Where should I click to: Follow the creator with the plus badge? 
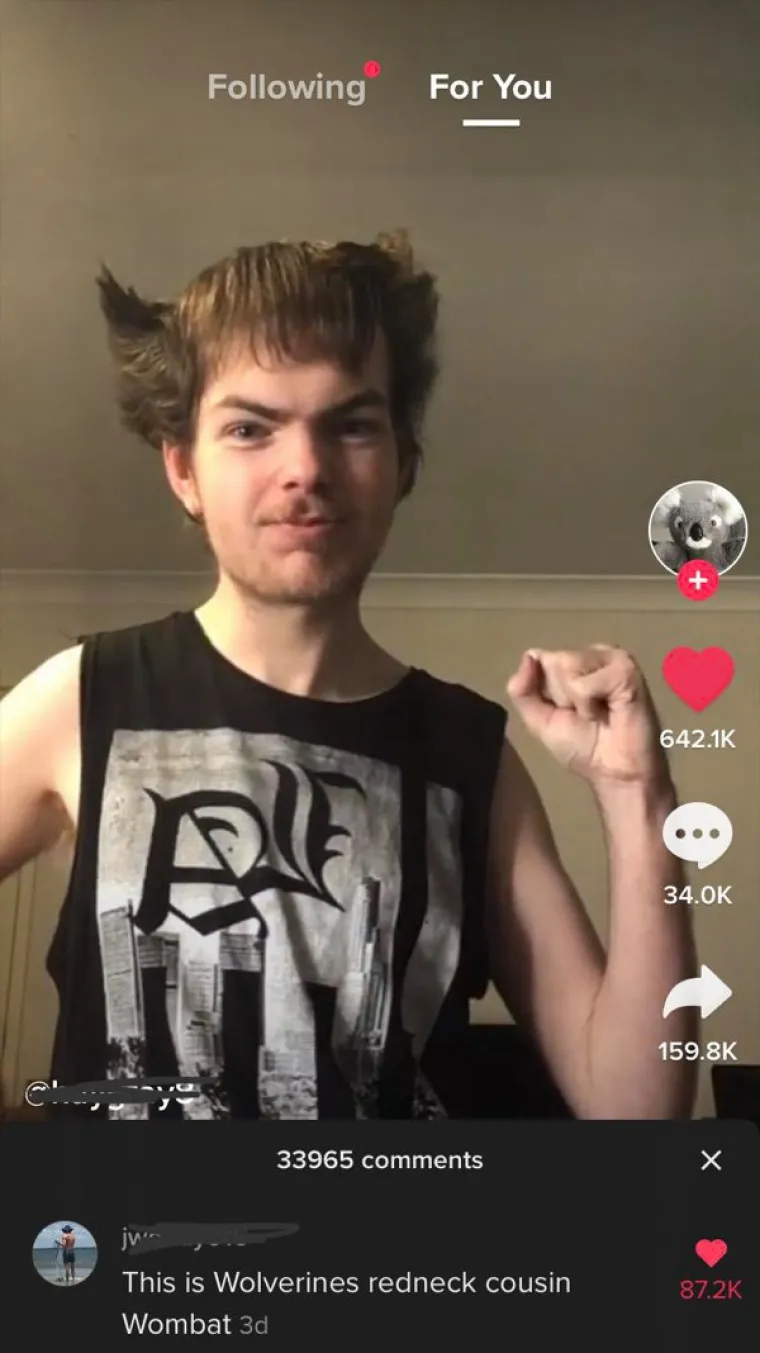(698, 580)
